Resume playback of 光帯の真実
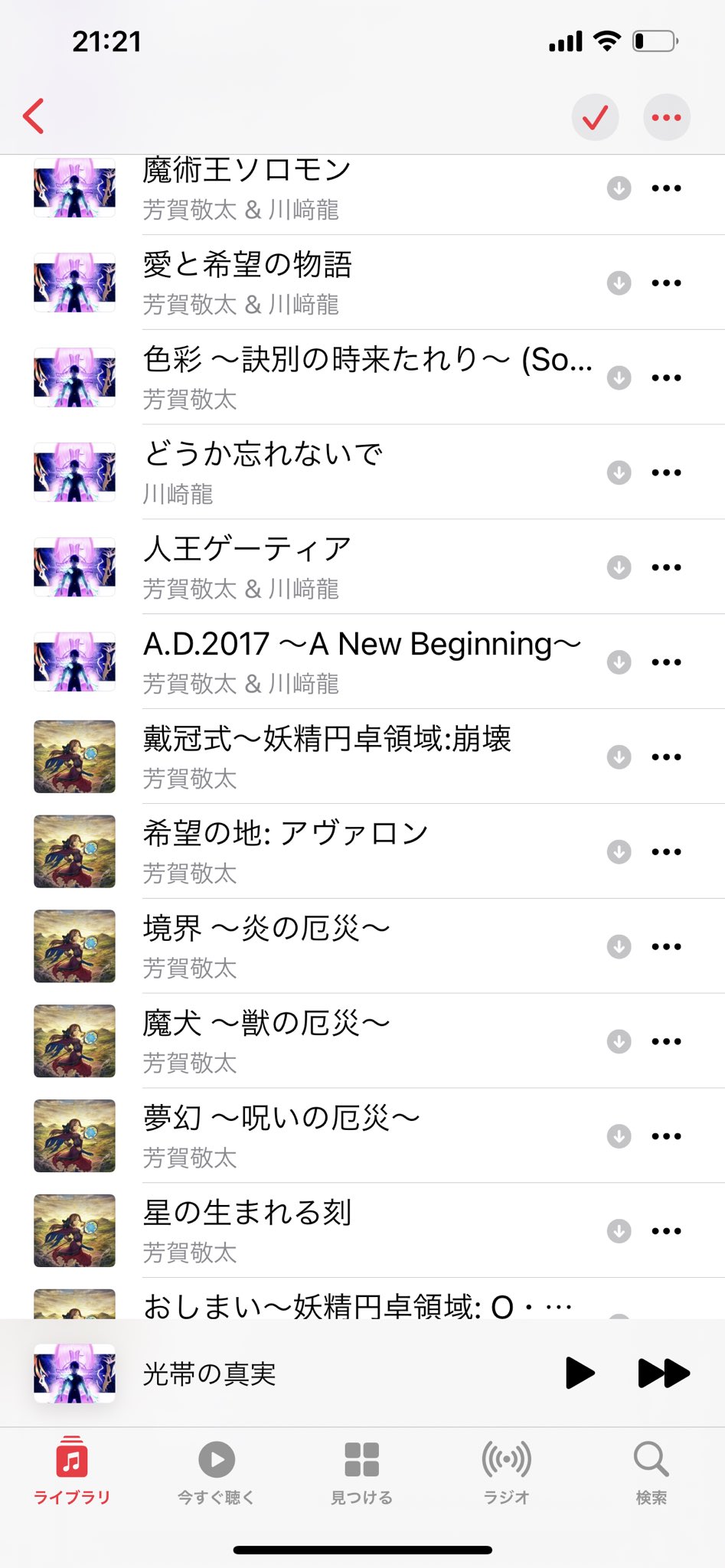725x1568 pixels. coord(580,1373)
